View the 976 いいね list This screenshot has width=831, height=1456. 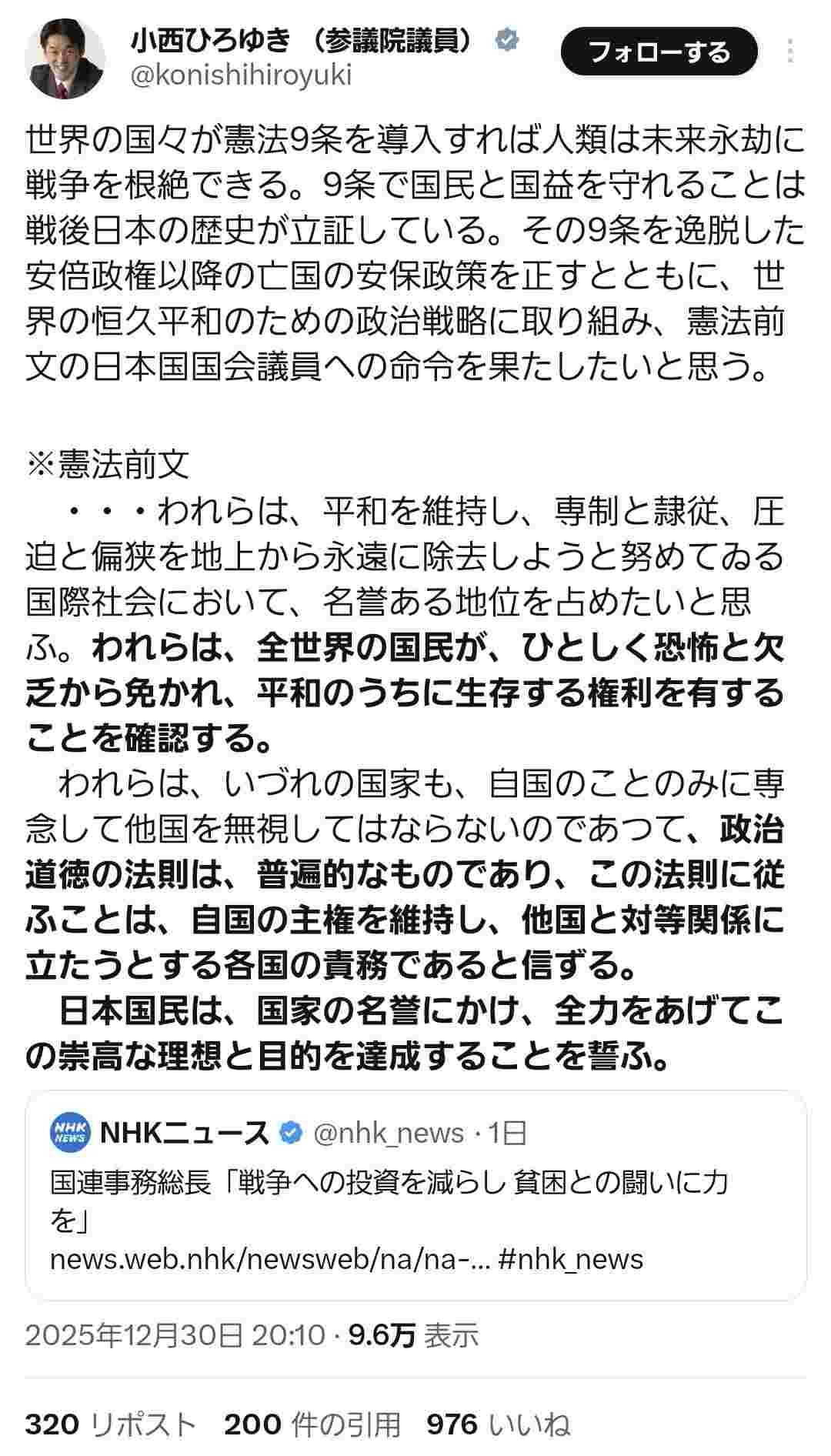[498, 1424]
